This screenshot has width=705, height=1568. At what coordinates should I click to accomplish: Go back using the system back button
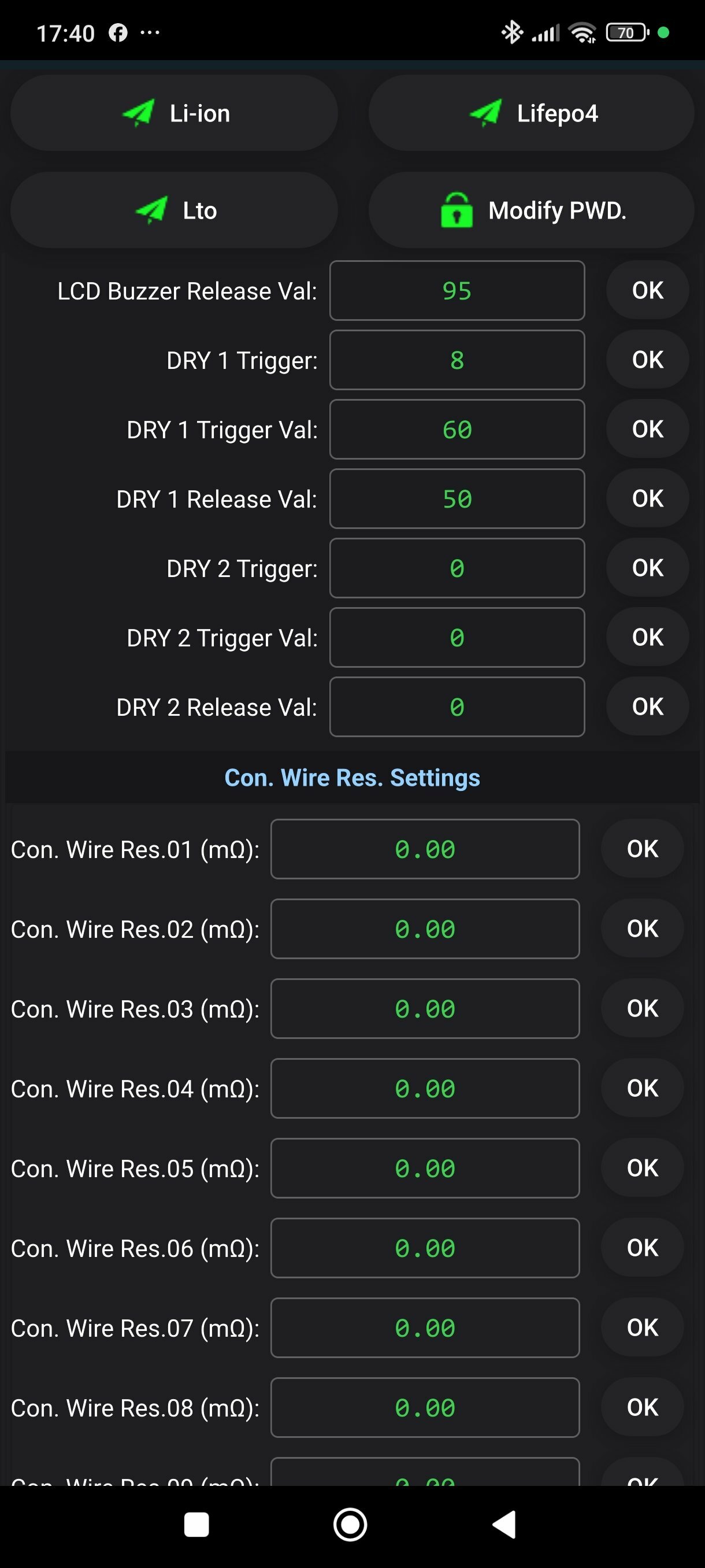coord(504,1524)
